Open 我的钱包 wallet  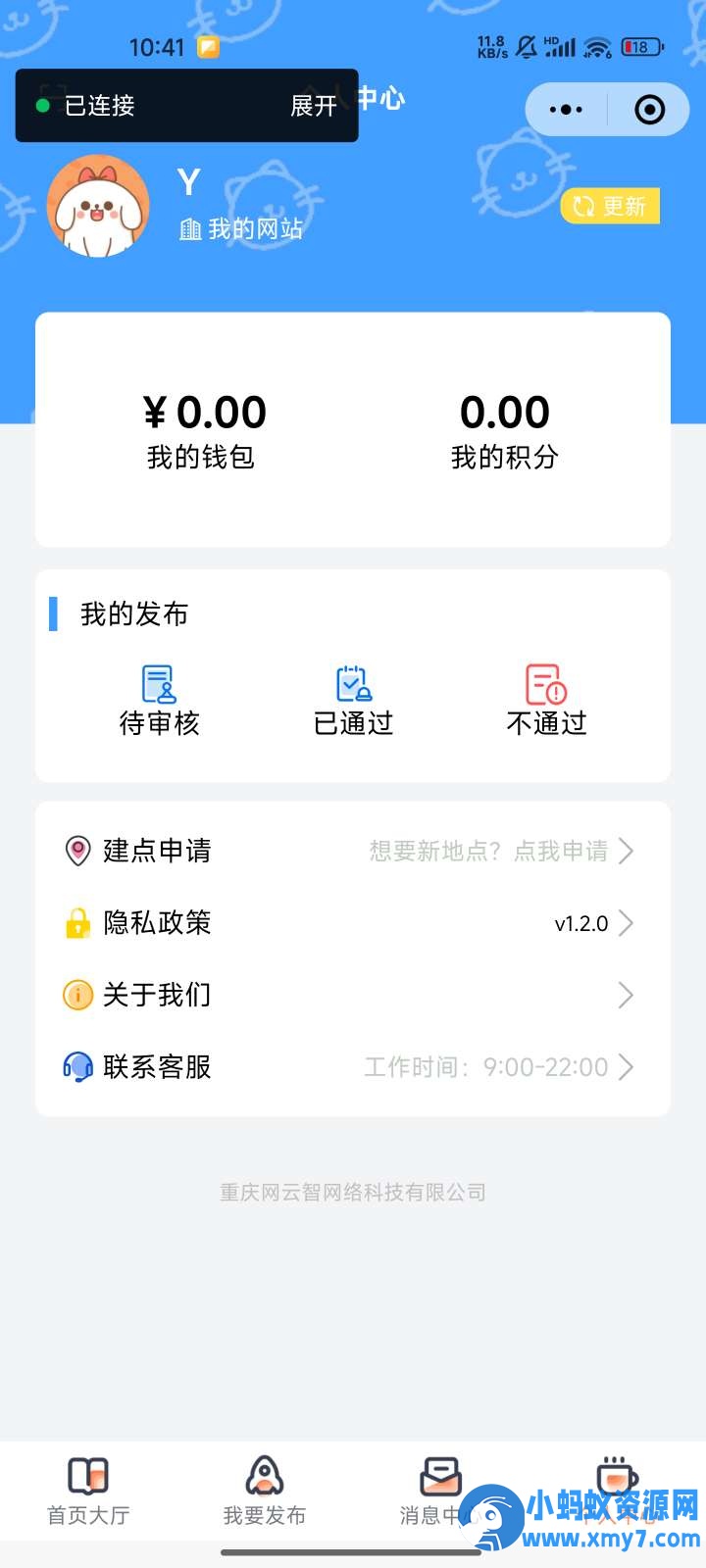click(203, 429)
